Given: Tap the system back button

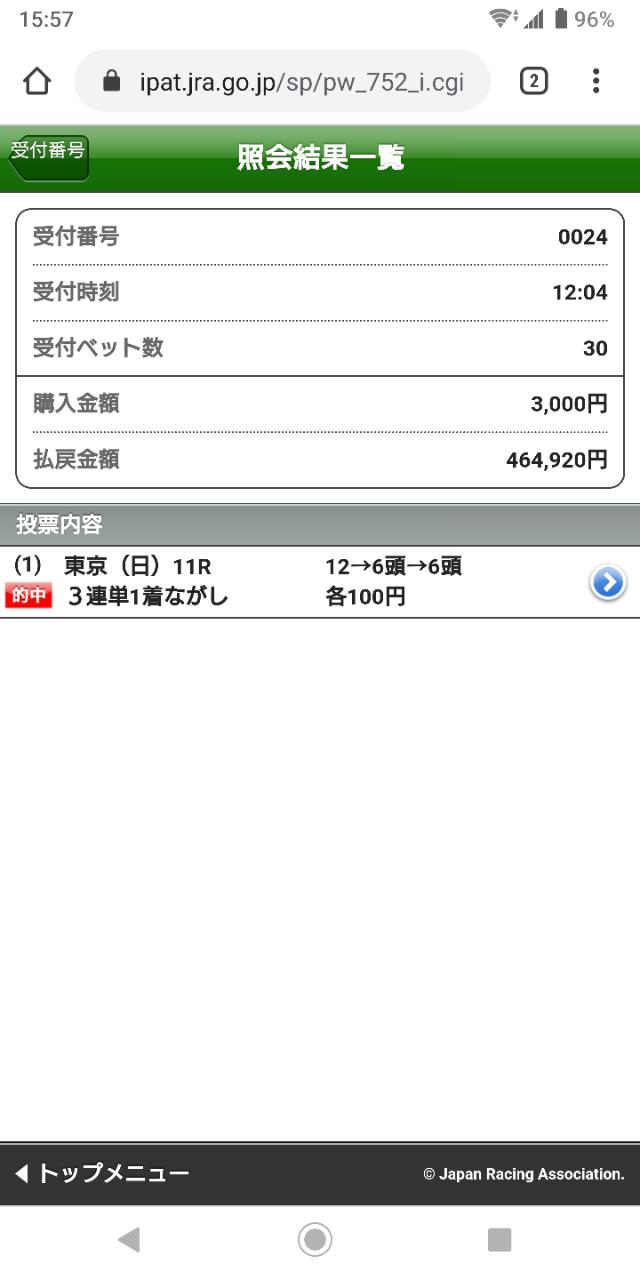Looking at the screenshot, I should 128,1240.
